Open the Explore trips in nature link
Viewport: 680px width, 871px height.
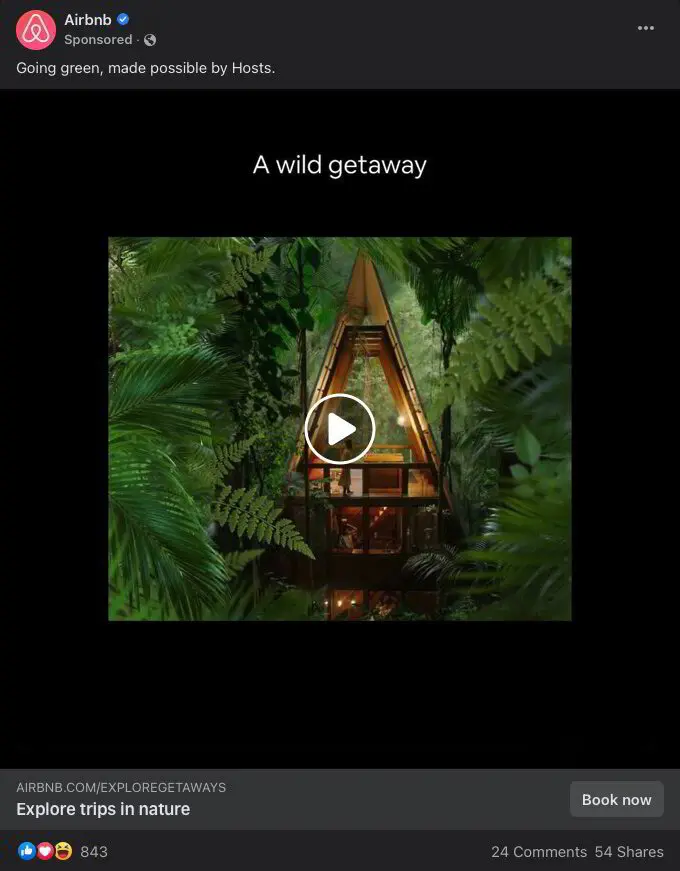tap(103, 809)
